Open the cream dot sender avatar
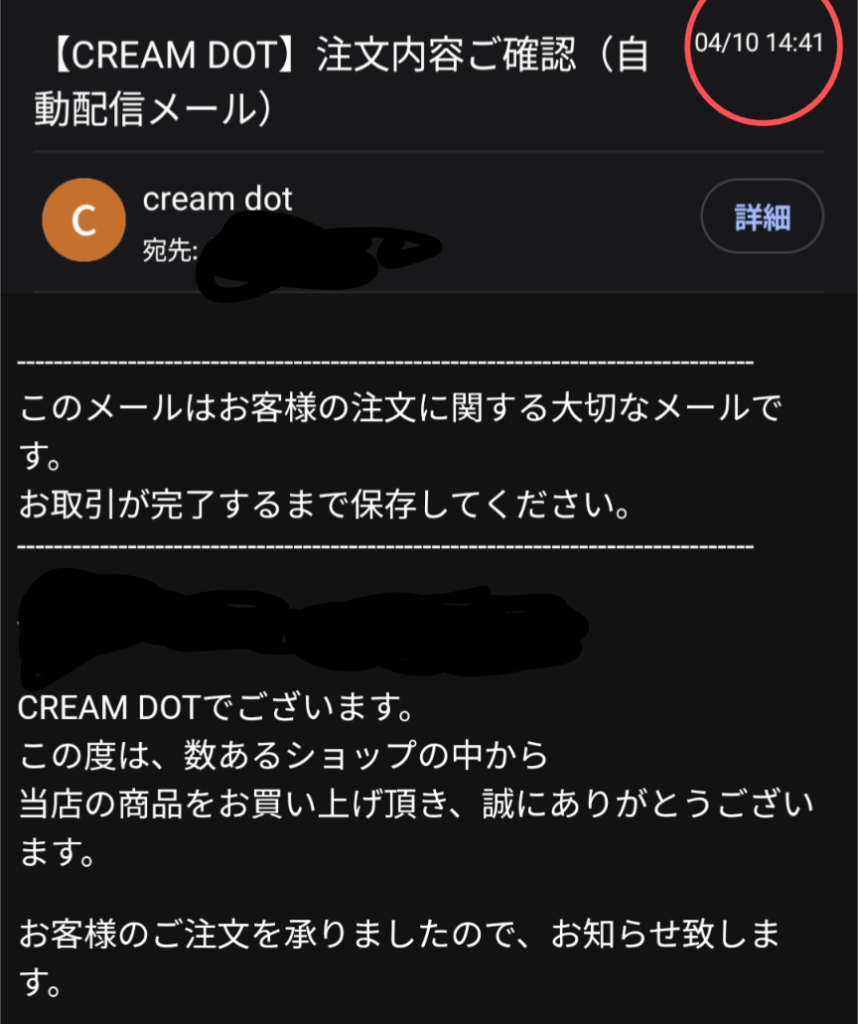The height and width of the screenshot is (1024, 858). click(x=85, y=220)
